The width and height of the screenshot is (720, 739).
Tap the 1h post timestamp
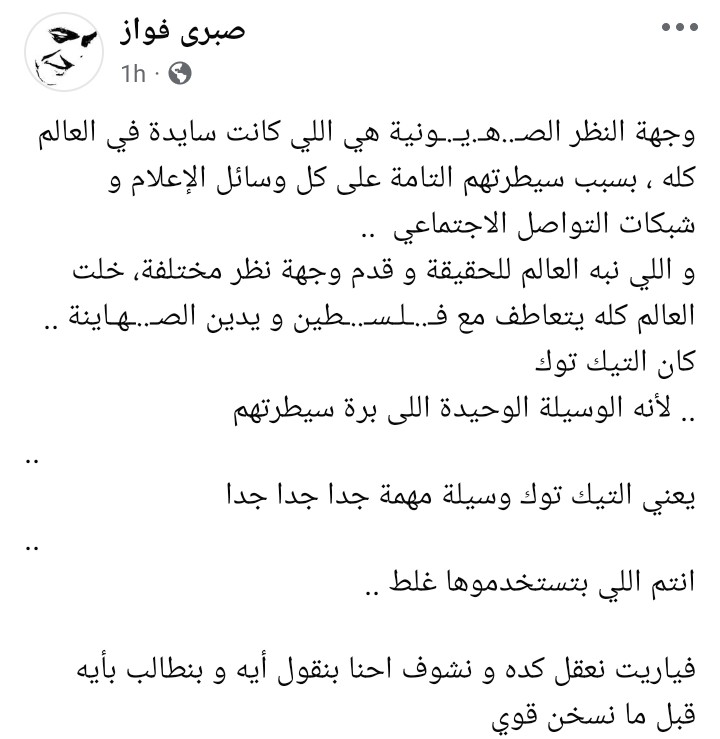(x=133, y=74)
